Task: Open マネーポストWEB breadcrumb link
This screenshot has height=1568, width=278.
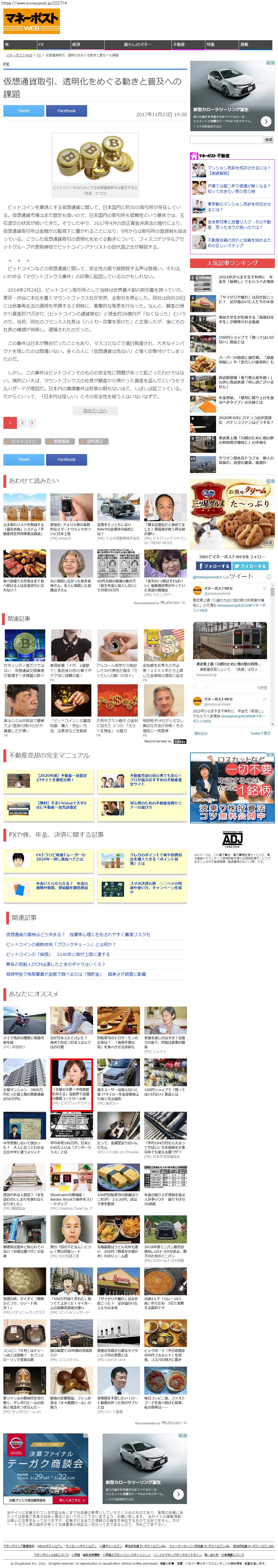Action: (19, 55)
